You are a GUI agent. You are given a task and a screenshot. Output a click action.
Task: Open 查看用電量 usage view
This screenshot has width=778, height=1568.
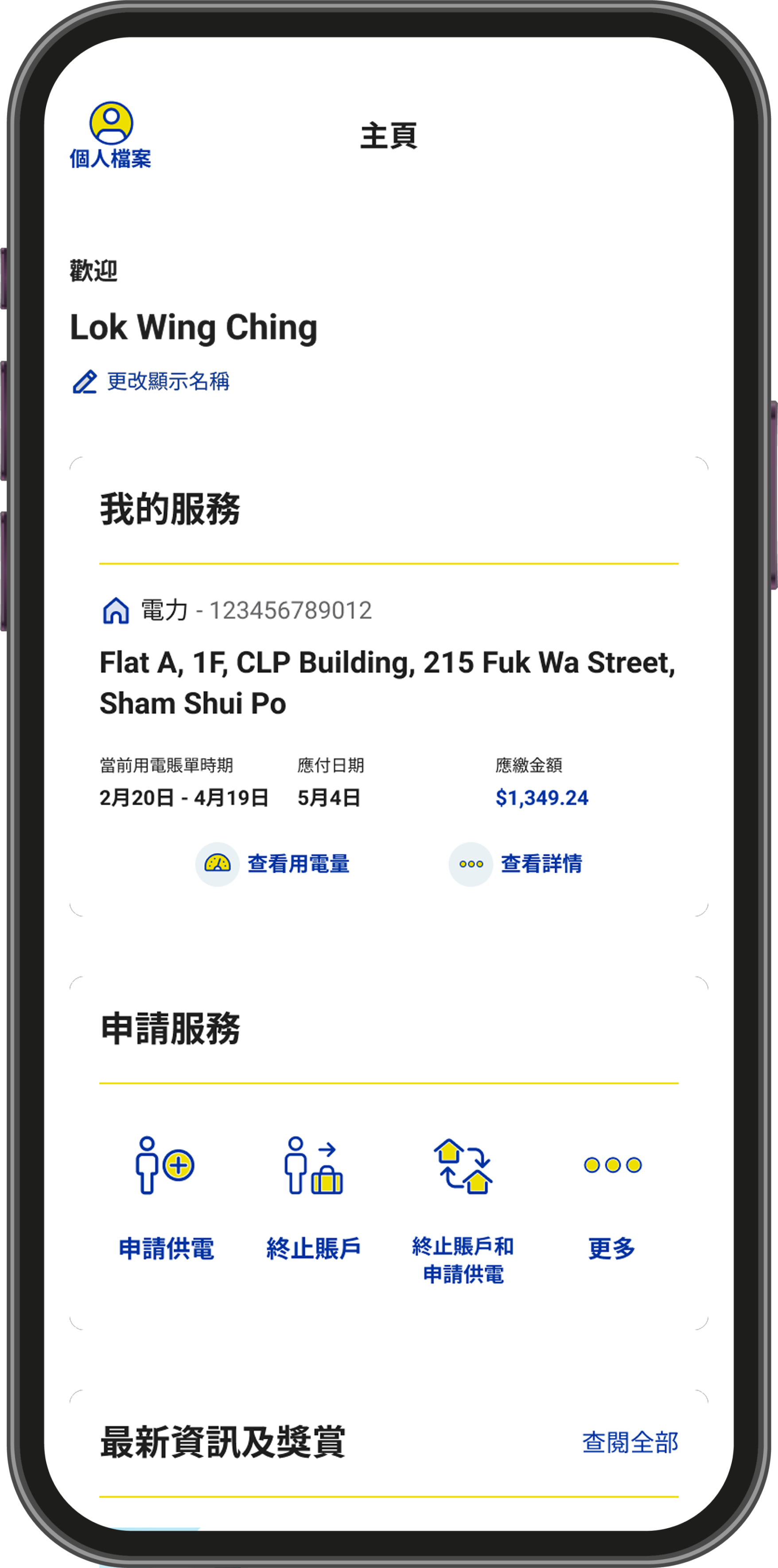273,864
